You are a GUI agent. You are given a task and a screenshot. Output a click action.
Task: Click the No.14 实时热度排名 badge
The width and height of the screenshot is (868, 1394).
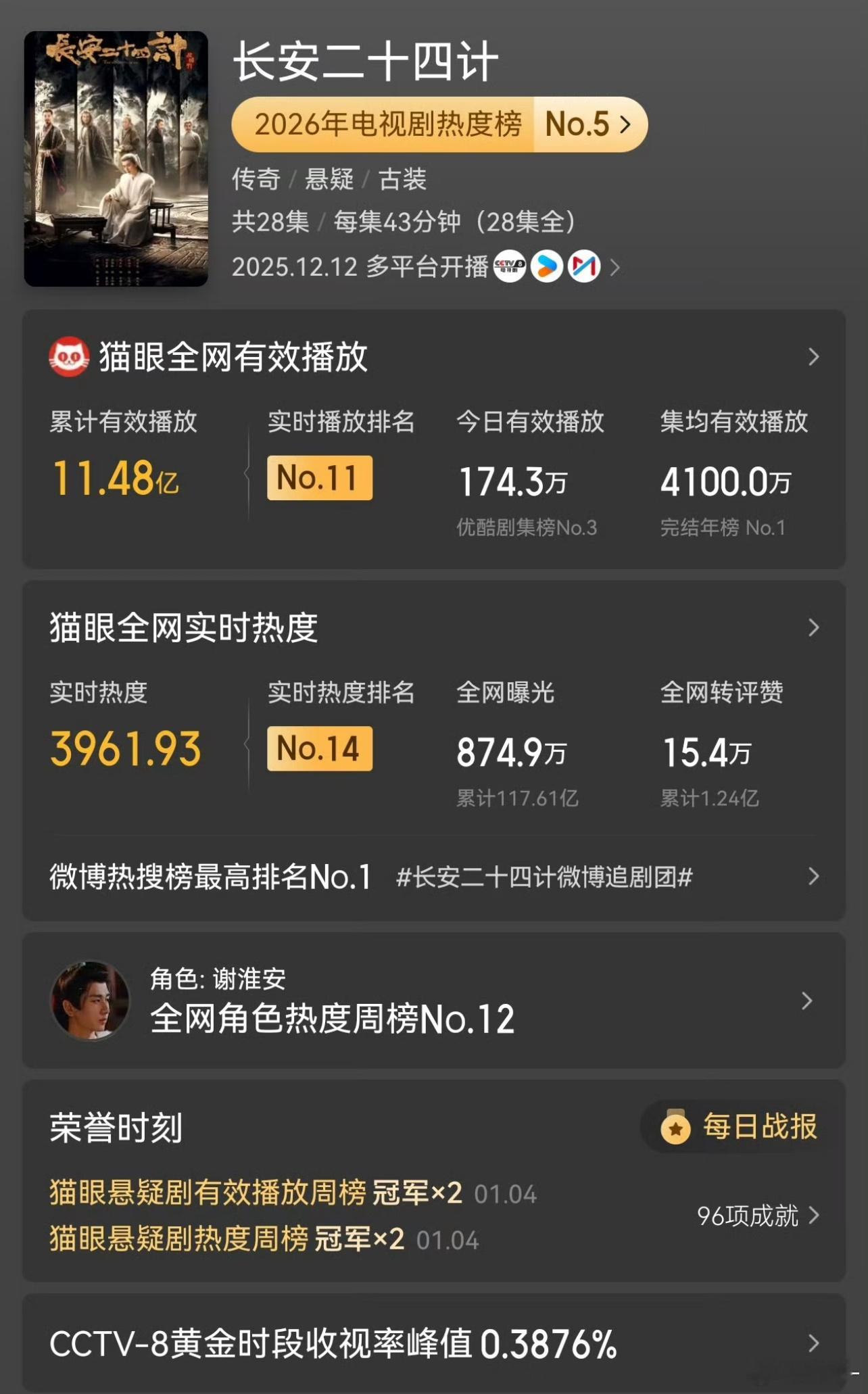point(320,748)
